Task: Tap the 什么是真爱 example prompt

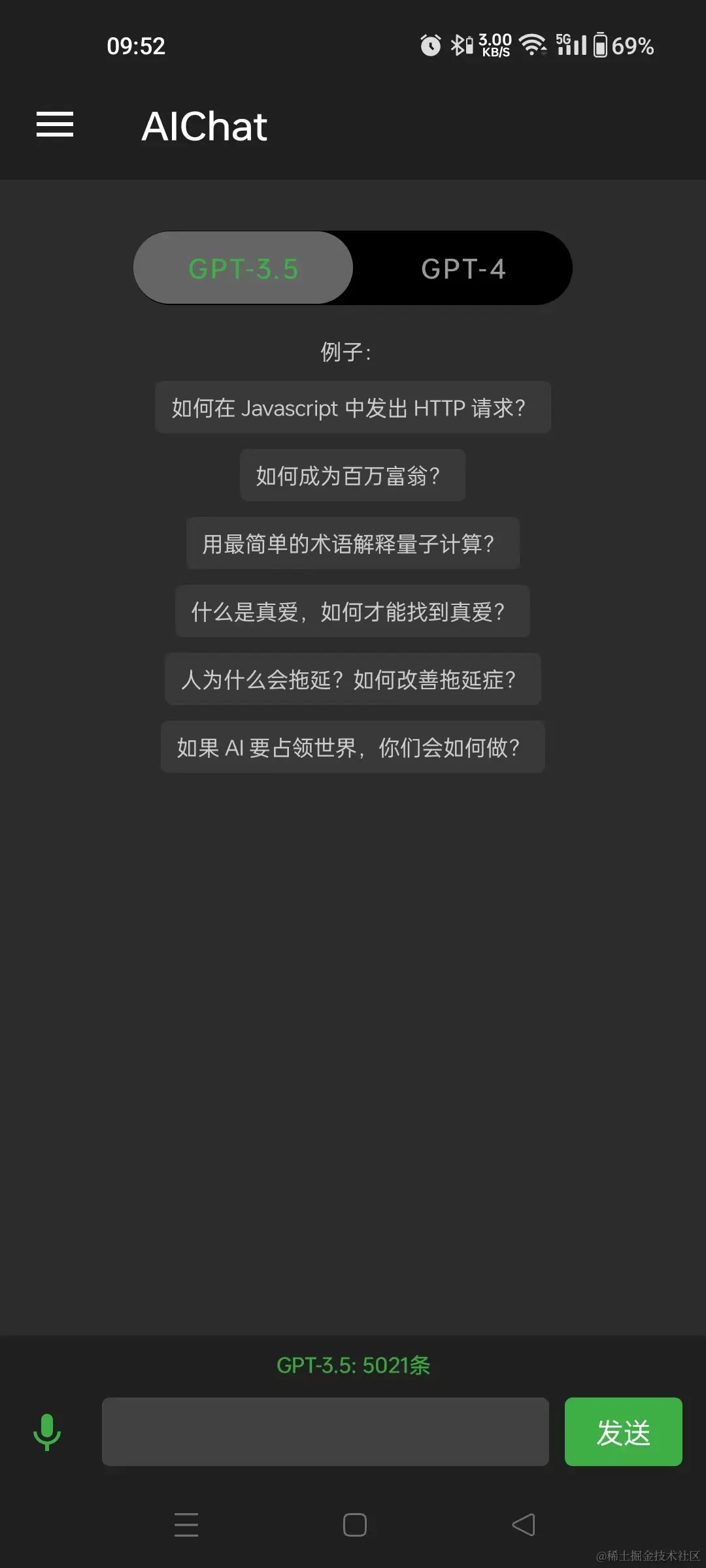Action: [352, 612]
